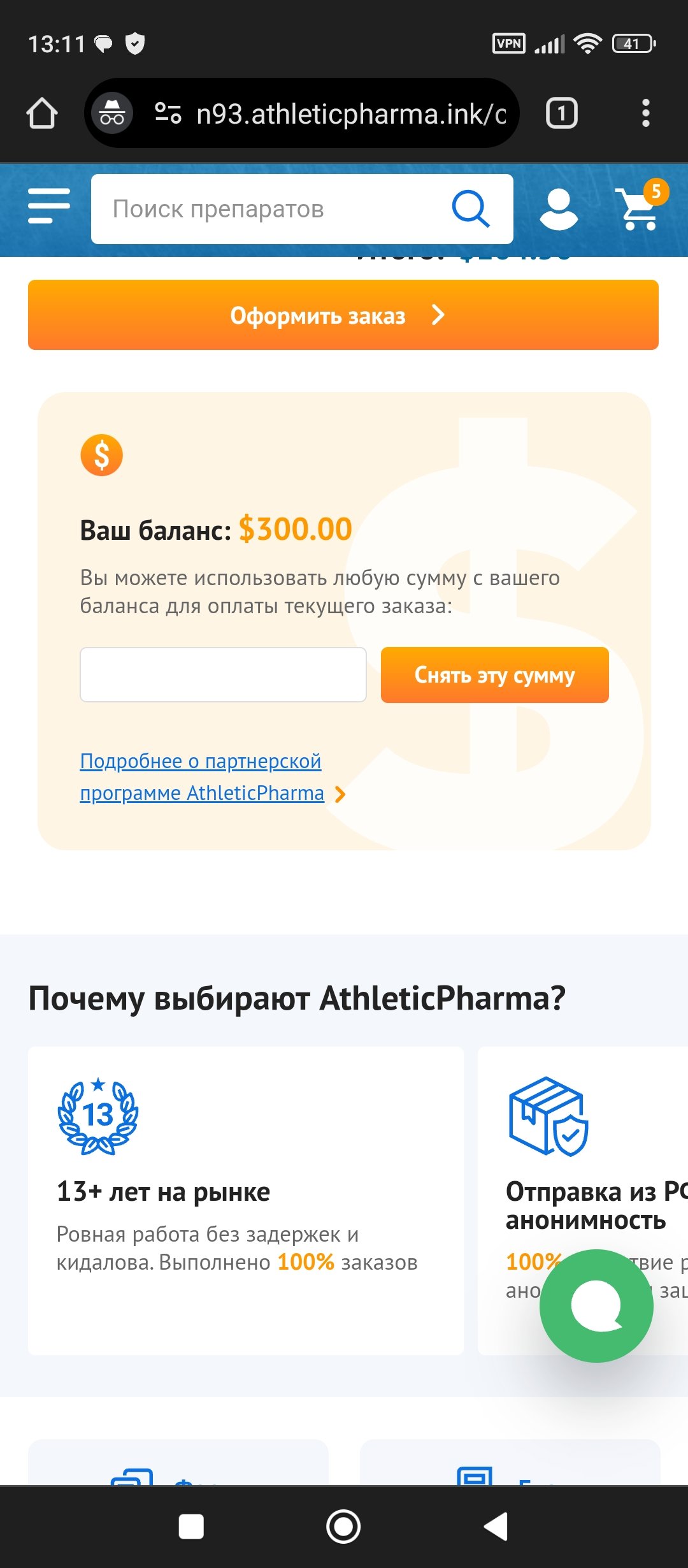Go to the browser home page

click(x=42, y=113)
